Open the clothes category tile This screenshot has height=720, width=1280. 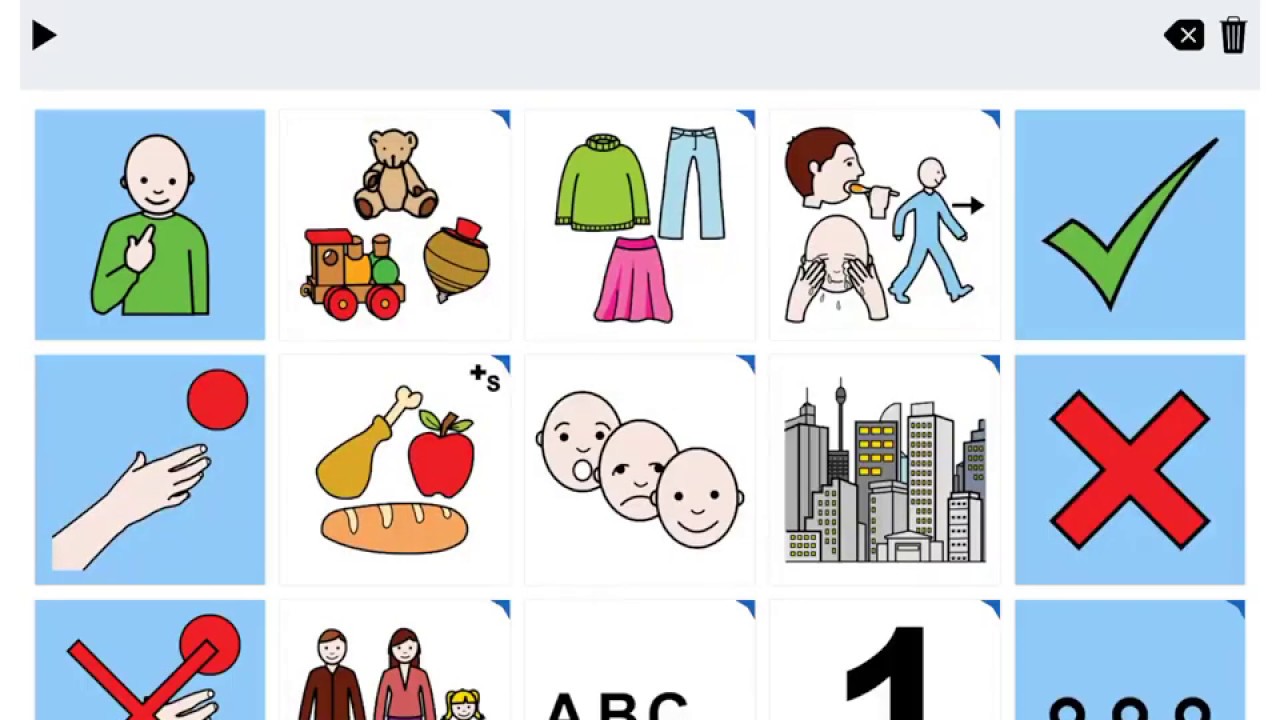click(640, 225)
